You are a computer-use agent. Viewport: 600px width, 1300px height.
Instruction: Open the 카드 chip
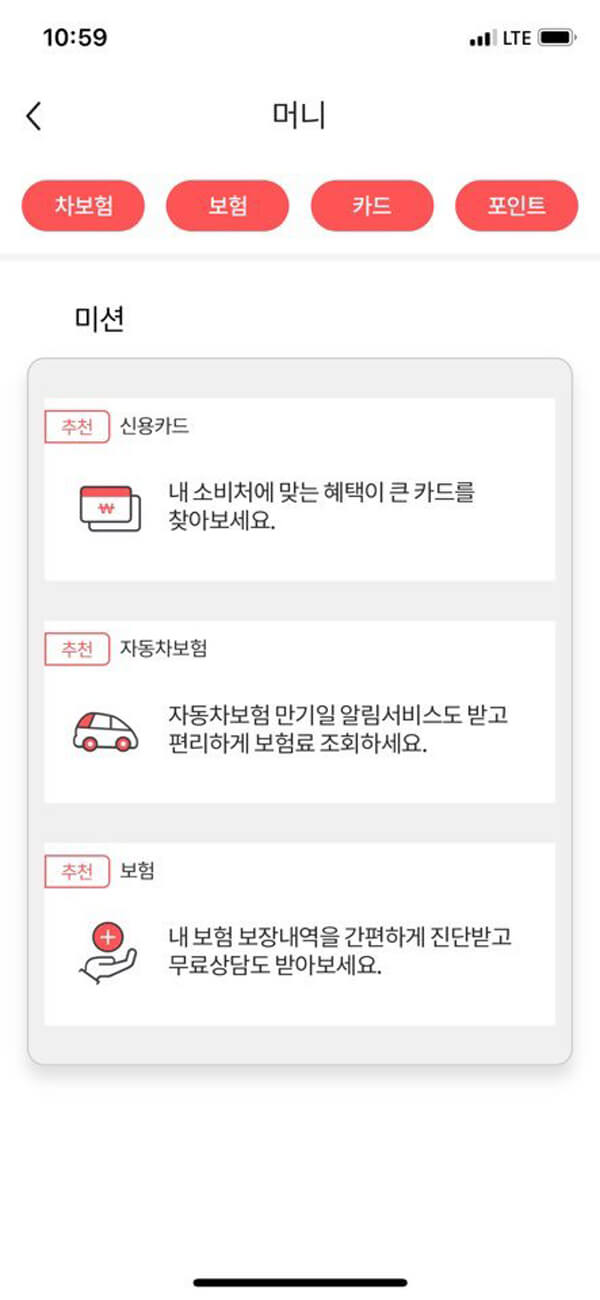click(372, 206)
